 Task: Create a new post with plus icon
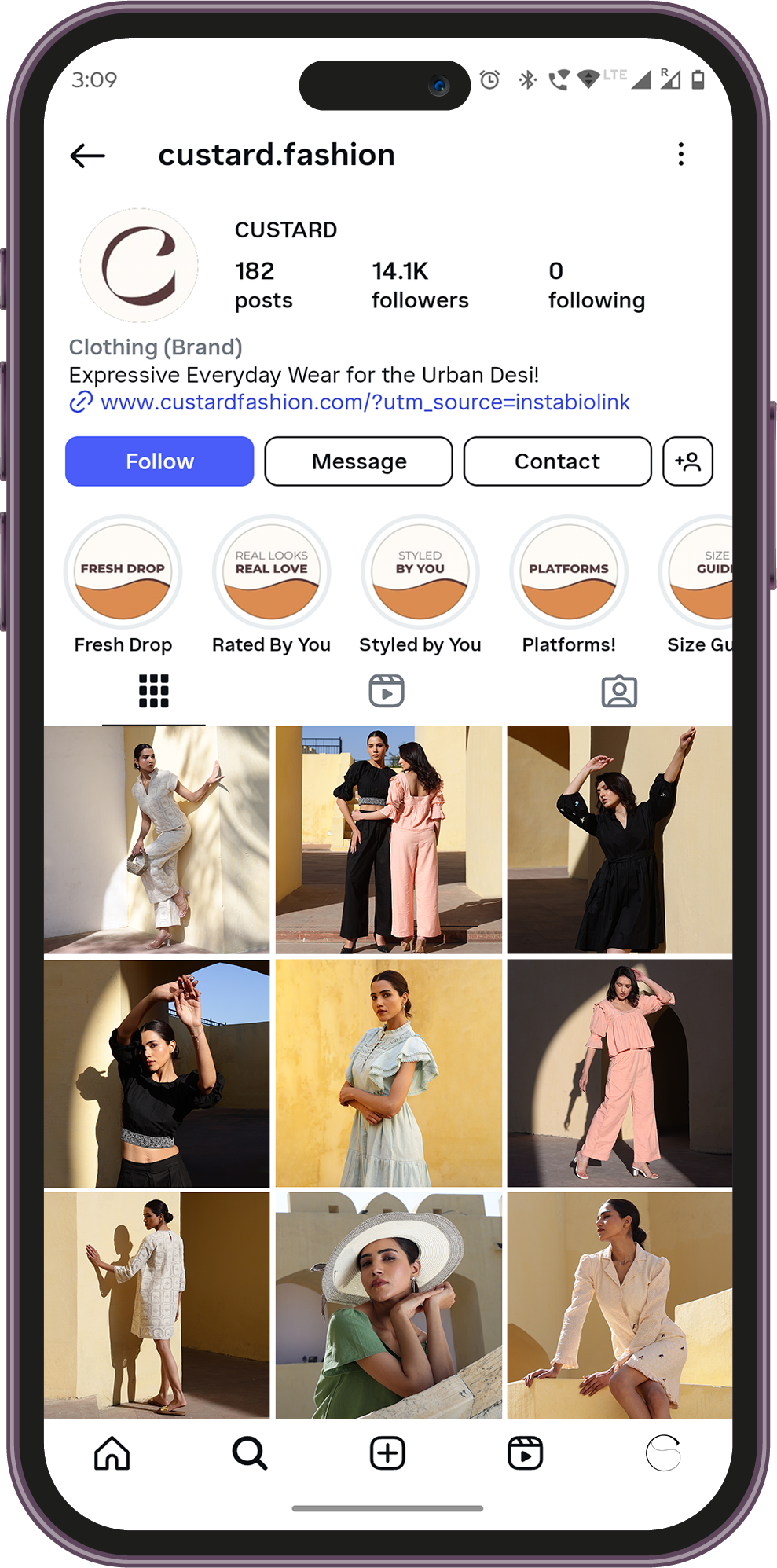pos(387,1453)
